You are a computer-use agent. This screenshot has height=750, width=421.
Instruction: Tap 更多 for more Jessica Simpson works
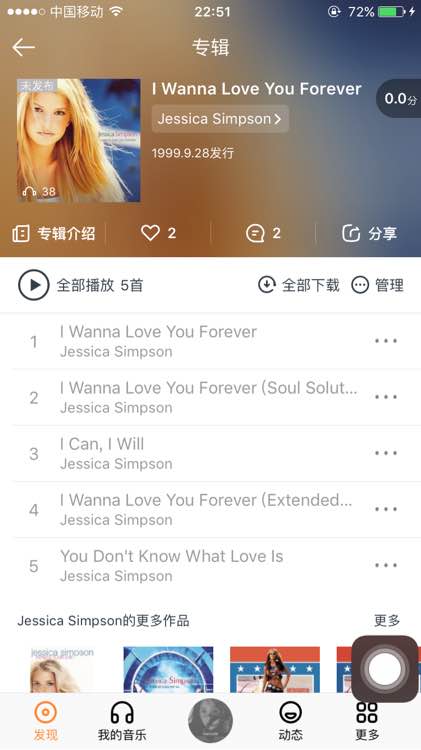click(x=387, y=620)
